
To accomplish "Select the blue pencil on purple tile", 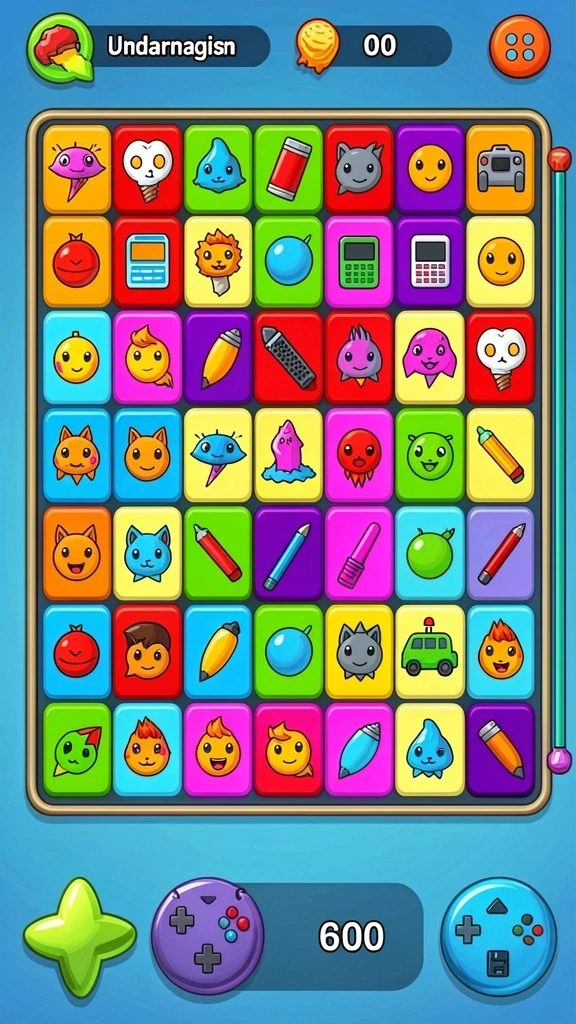I will (289, 553).
